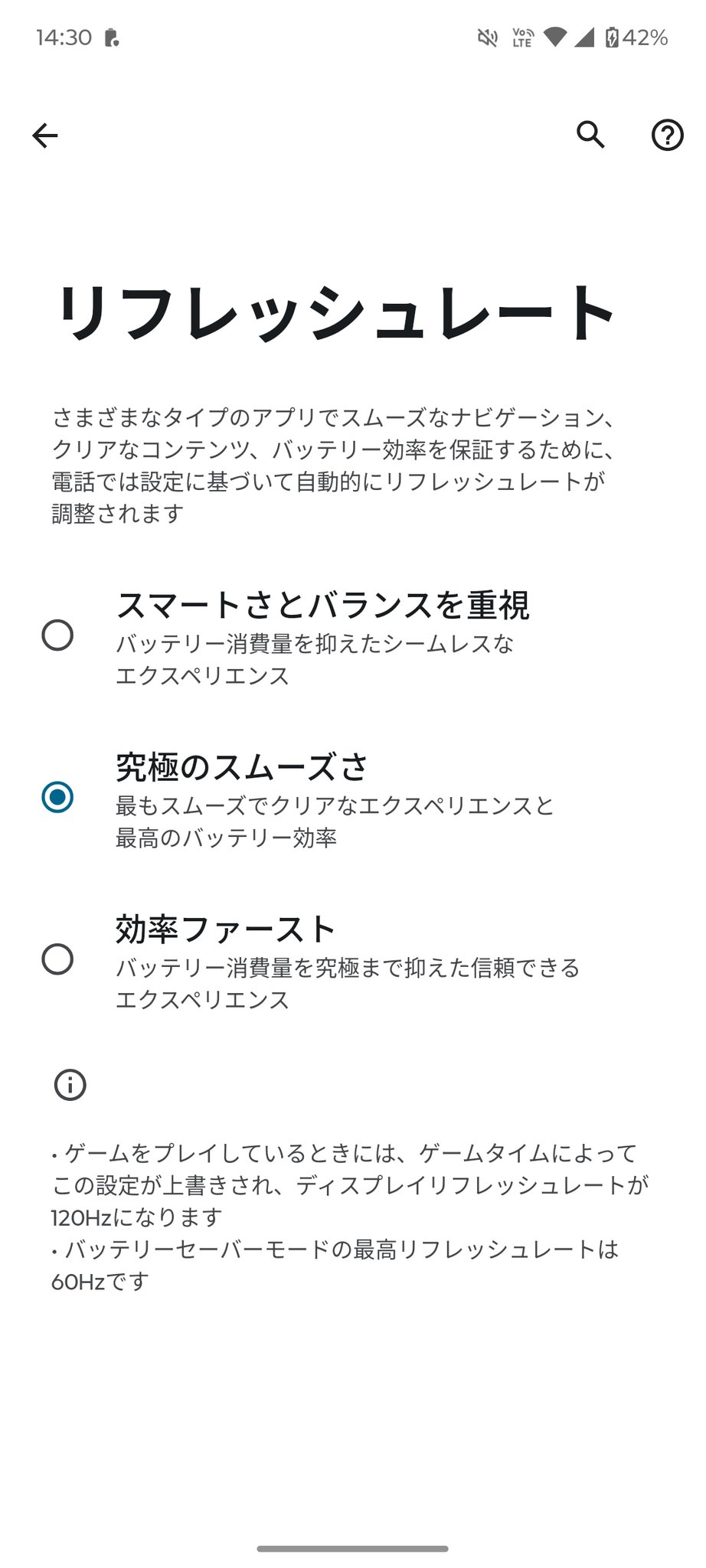
Task: Open settings search
Action: (590, 135)
